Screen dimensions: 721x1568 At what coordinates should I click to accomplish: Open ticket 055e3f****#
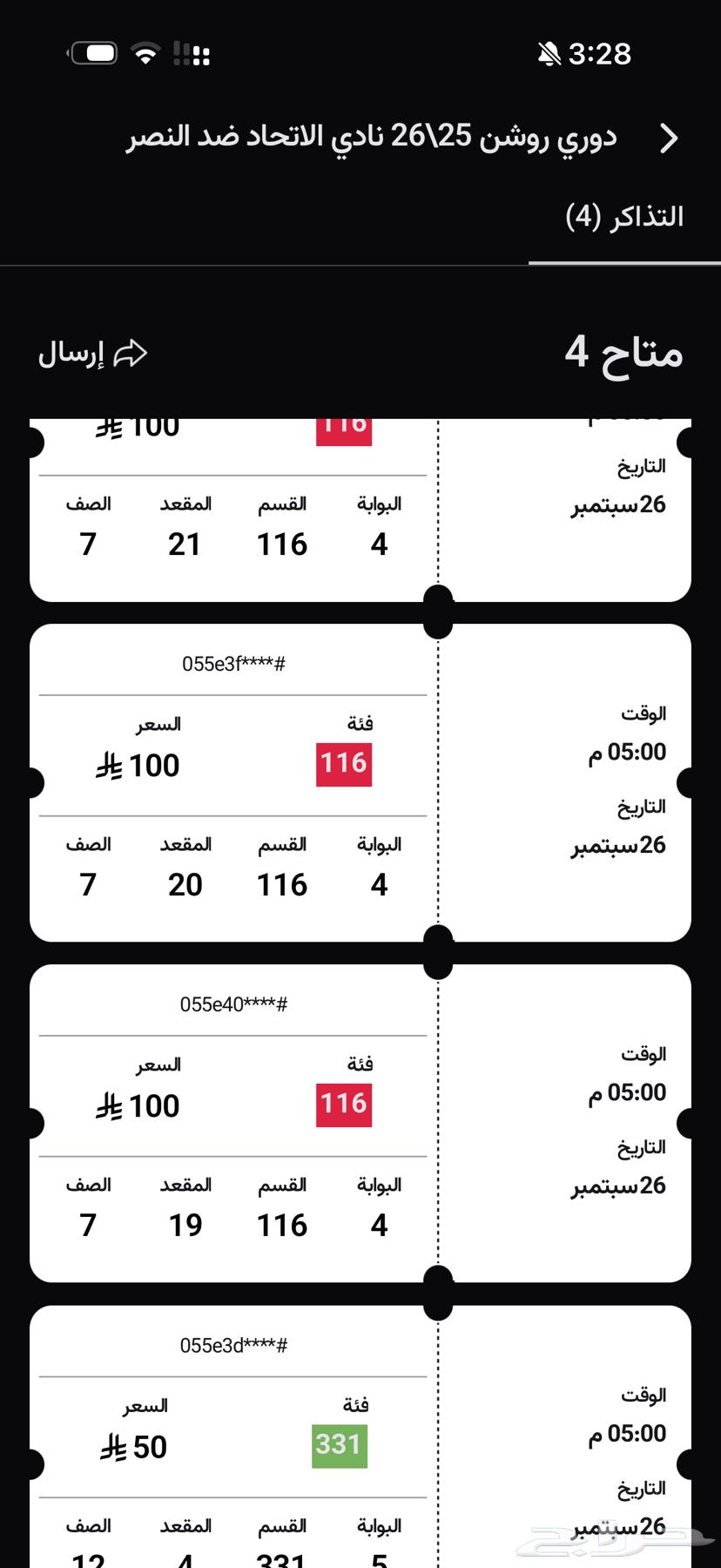coord(233,662)
